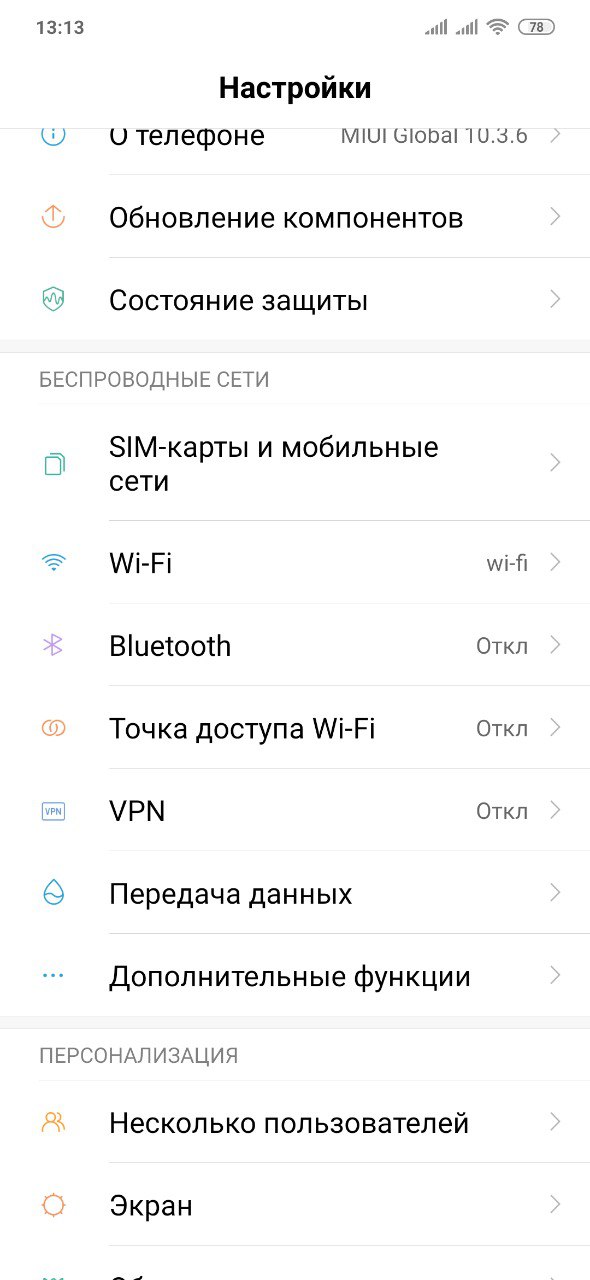590x1280 pixels.
Task: Open SIM-карты и мобильные сети
Action: click(295, 463)
